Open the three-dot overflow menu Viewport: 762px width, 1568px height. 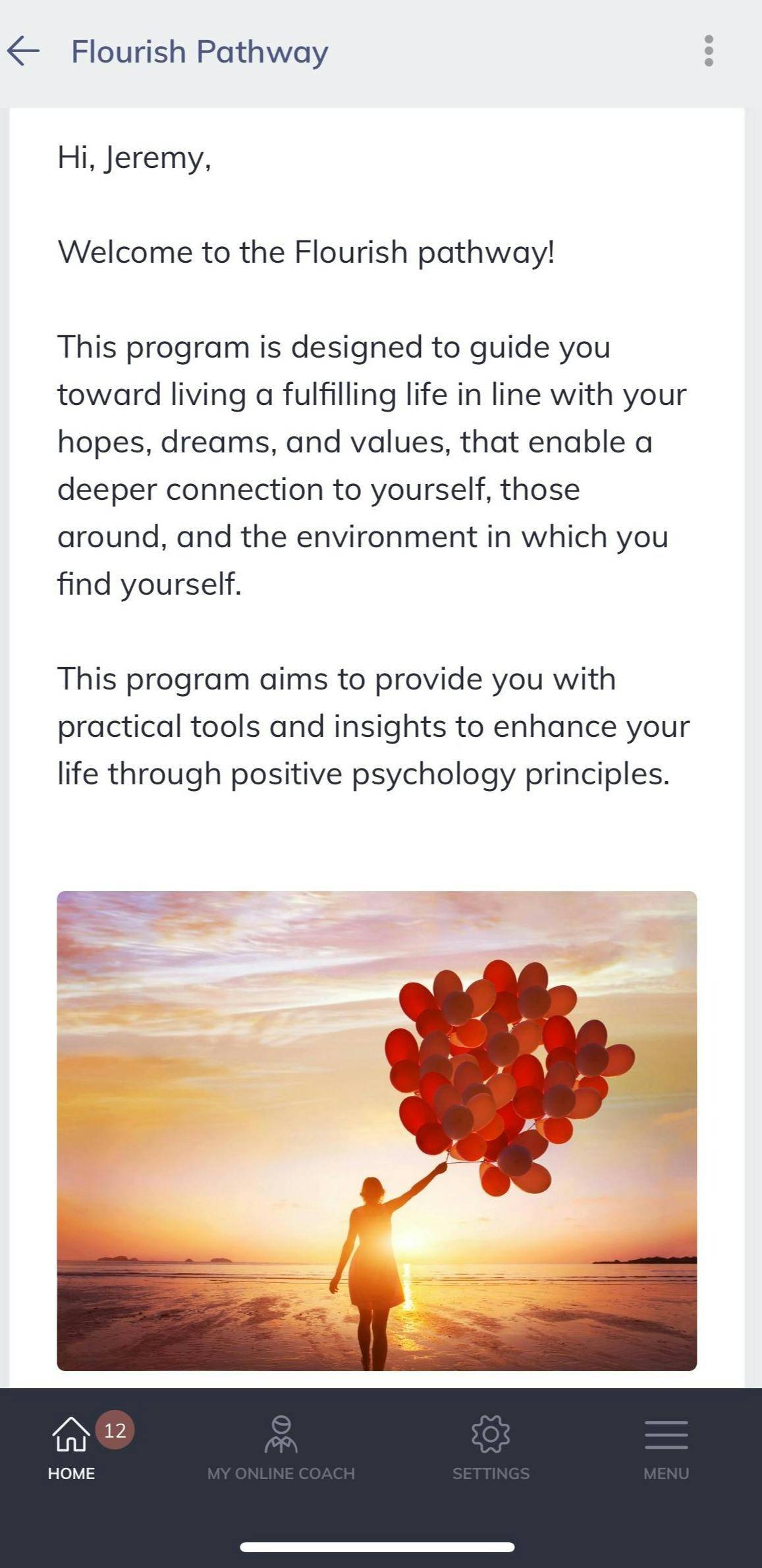708,51
